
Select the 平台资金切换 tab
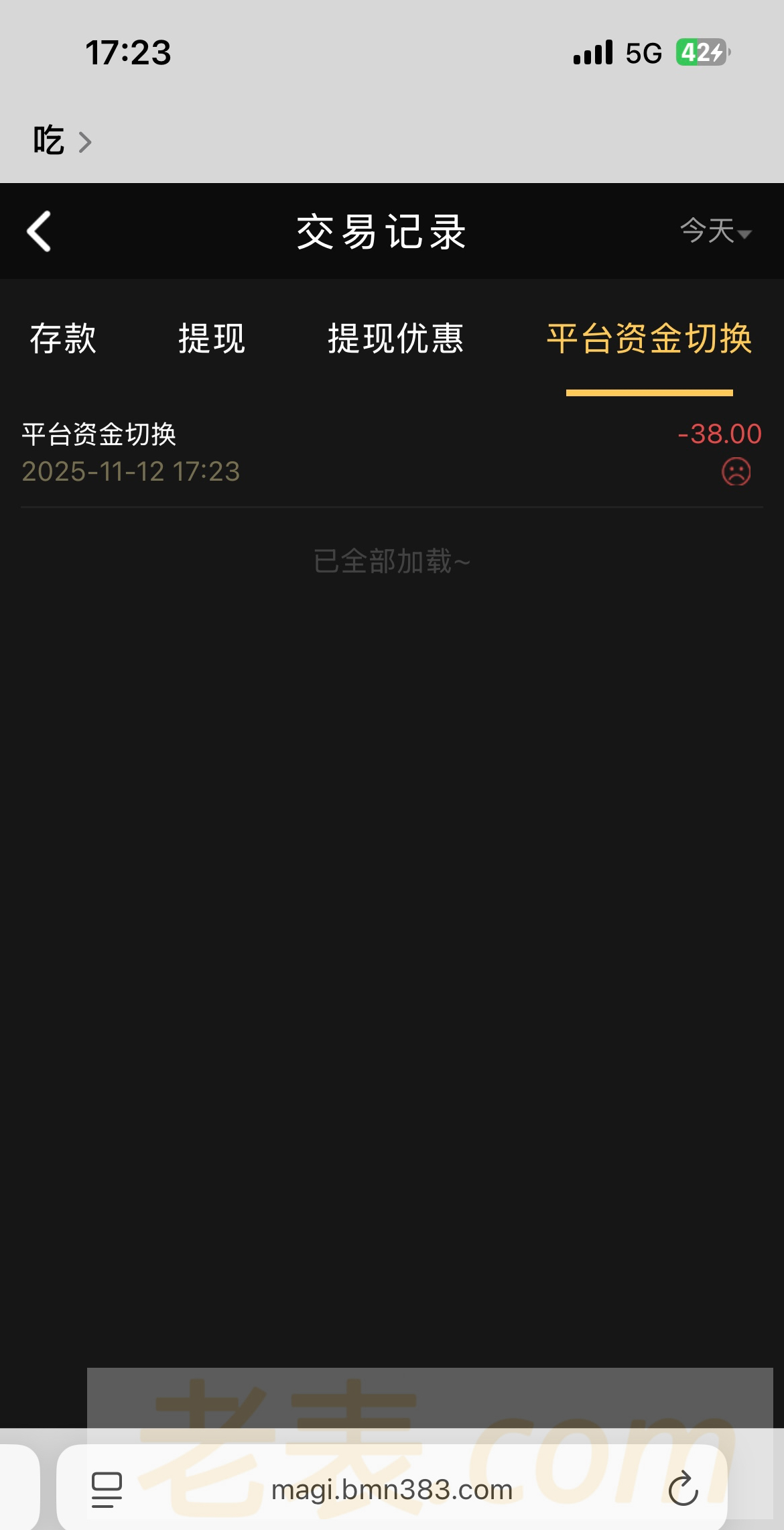(649, 338)
